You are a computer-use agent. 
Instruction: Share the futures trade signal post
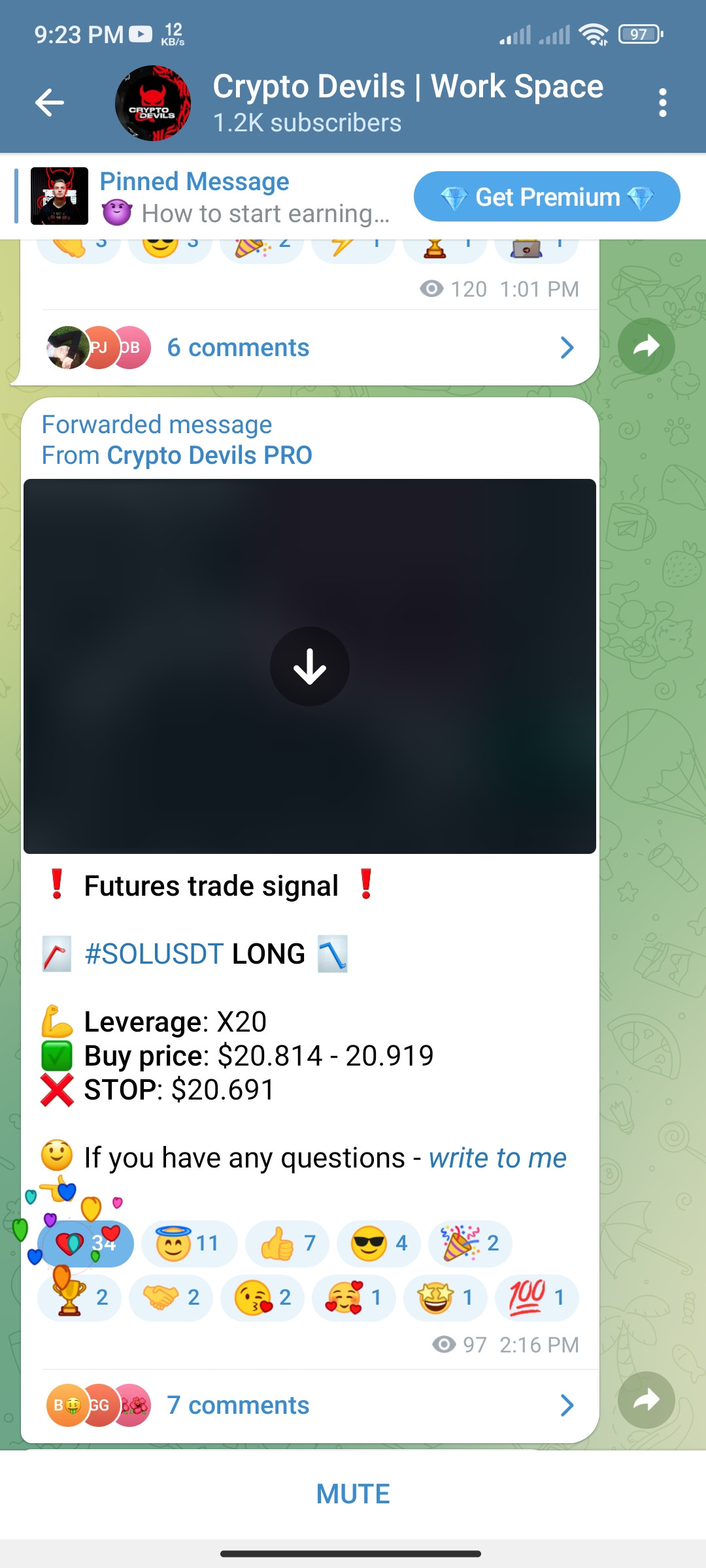tap(646, 1399)
